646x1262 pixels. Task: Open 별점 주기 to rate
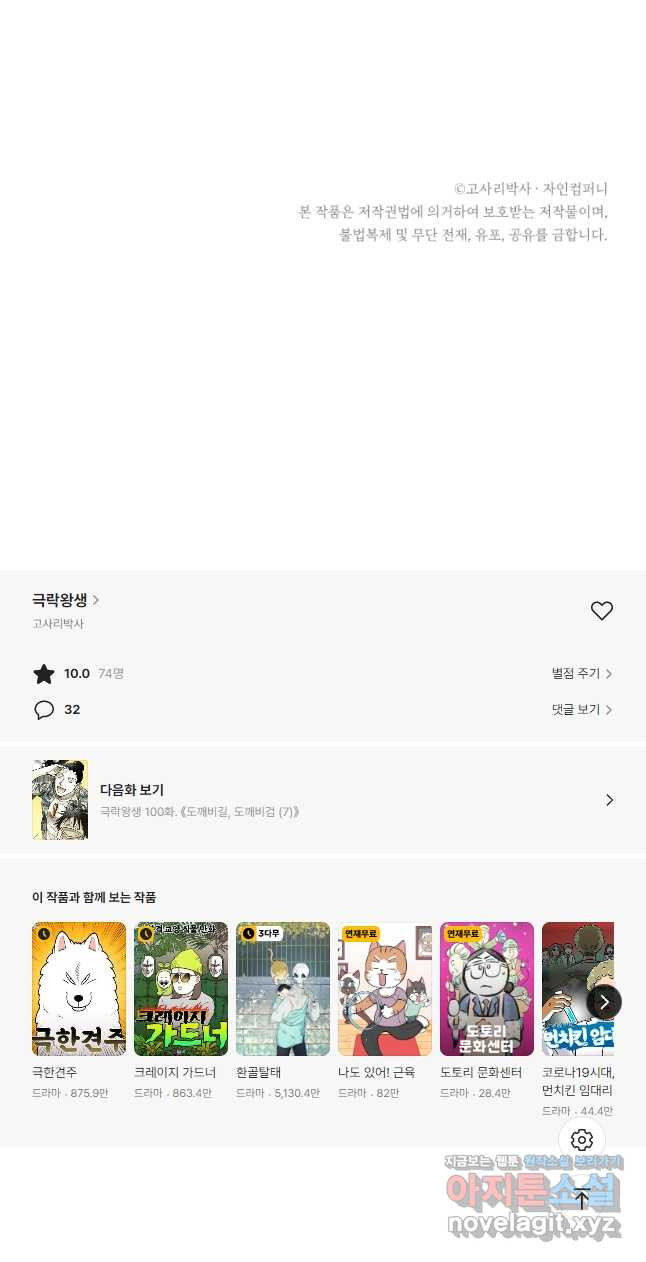coord(582,674)
